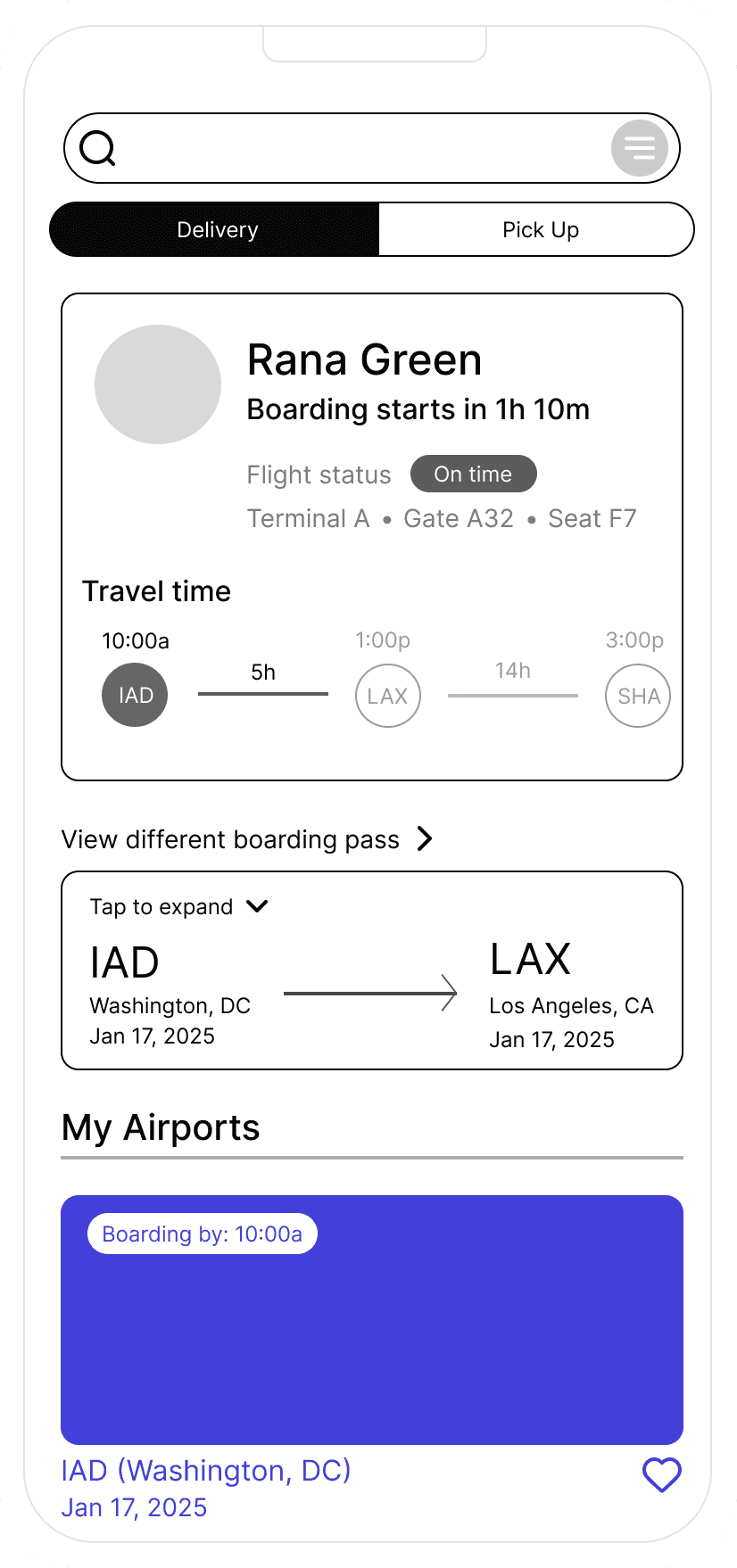Open View different boarding pass
737x1568 pixels.
tap(247, 839)
